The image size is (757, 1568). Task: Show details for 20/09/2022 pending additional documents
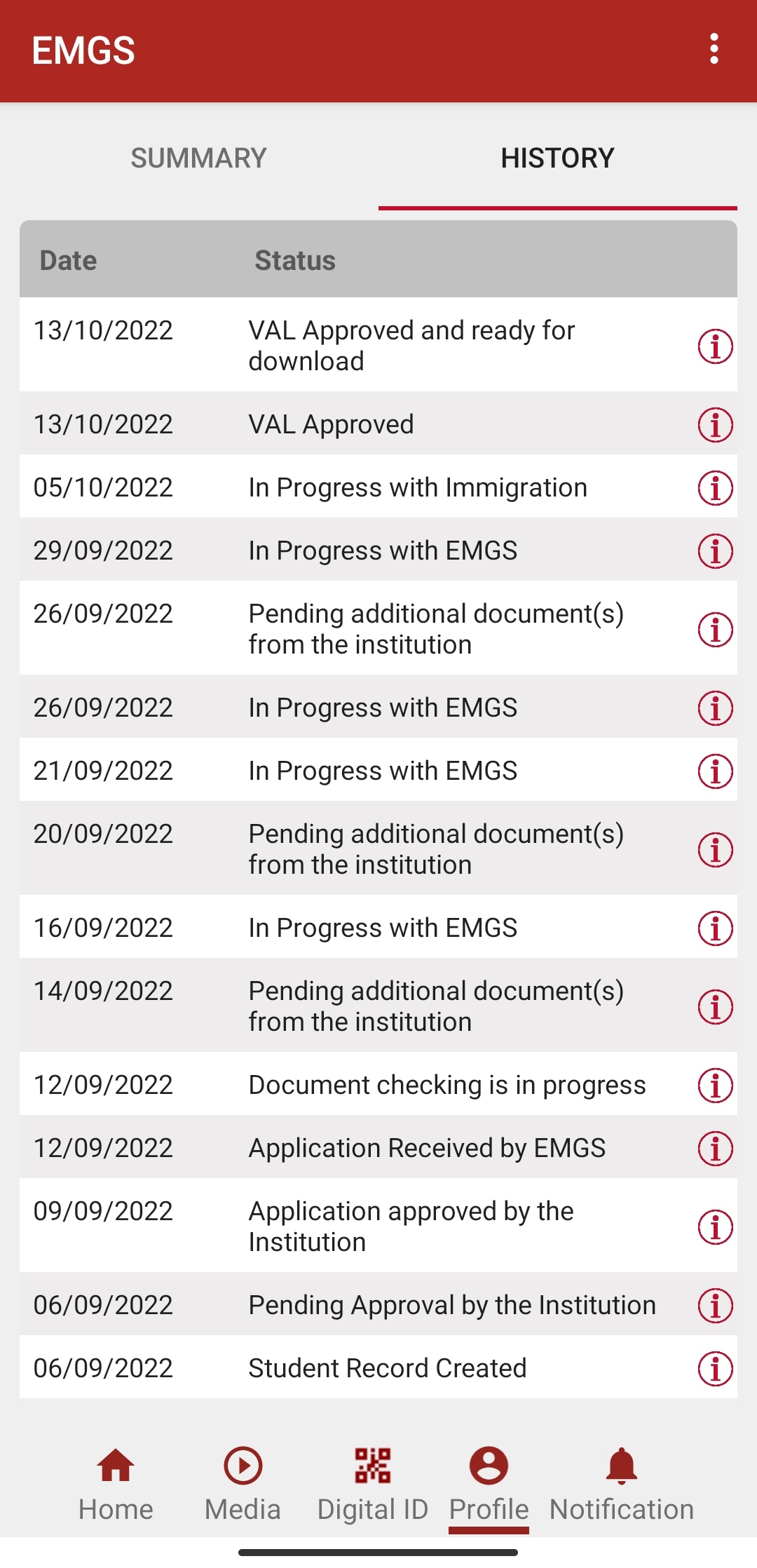(x=715, y=849)
